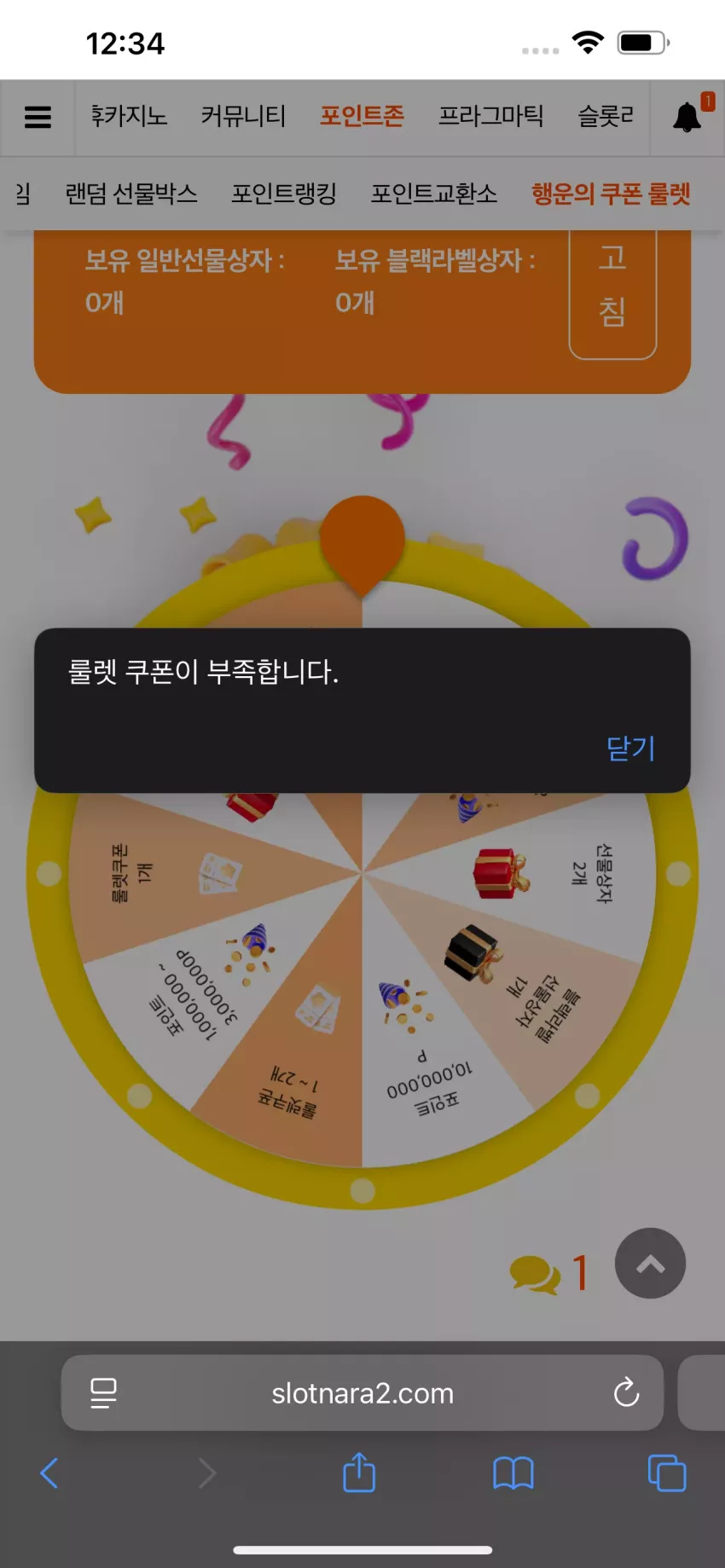Switch to the 커뮤니티 tab
The image size is (725, 1568).
pyautogui.click(x=243, y=115)
